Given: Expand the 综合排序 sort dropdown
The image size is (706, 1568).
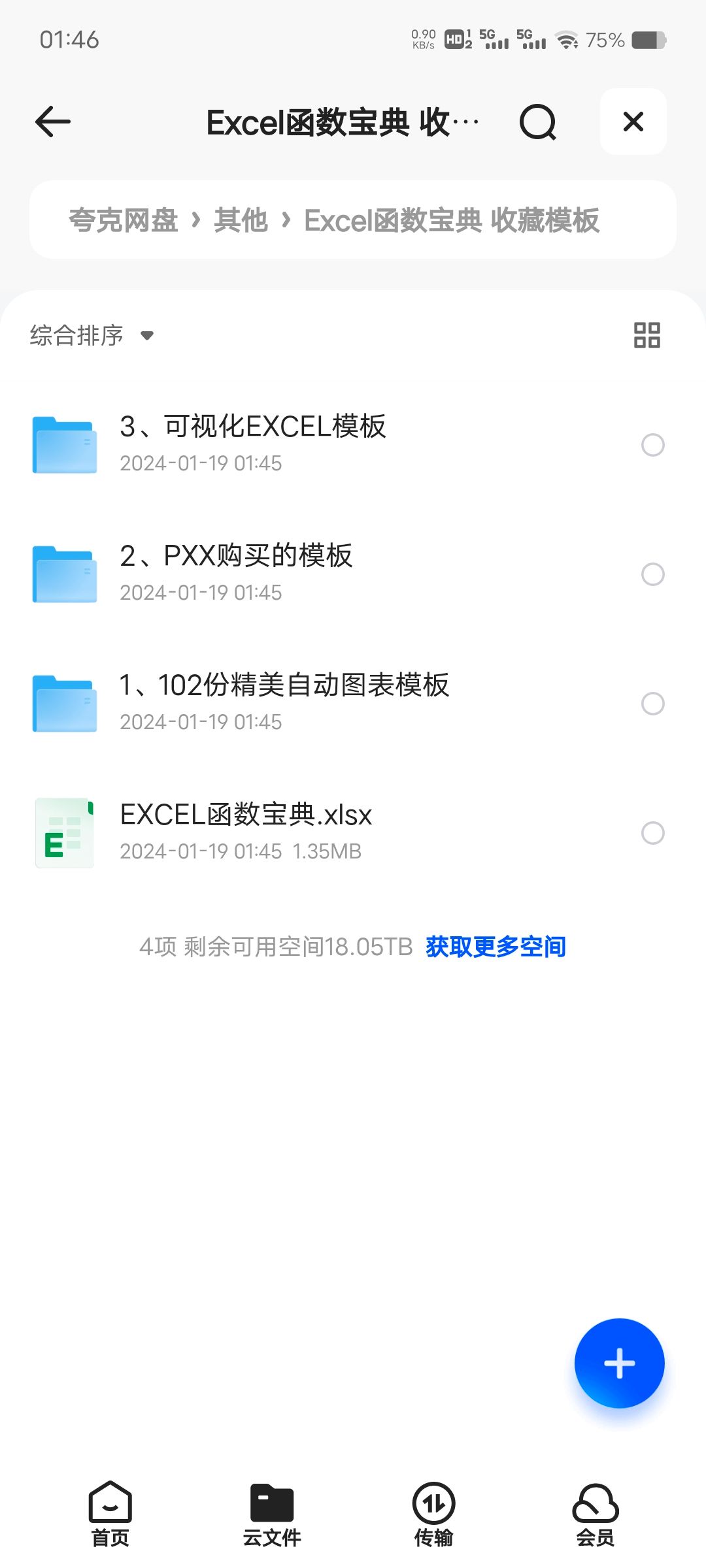Looking at the screenshot, I should click(x=92, y=335).
